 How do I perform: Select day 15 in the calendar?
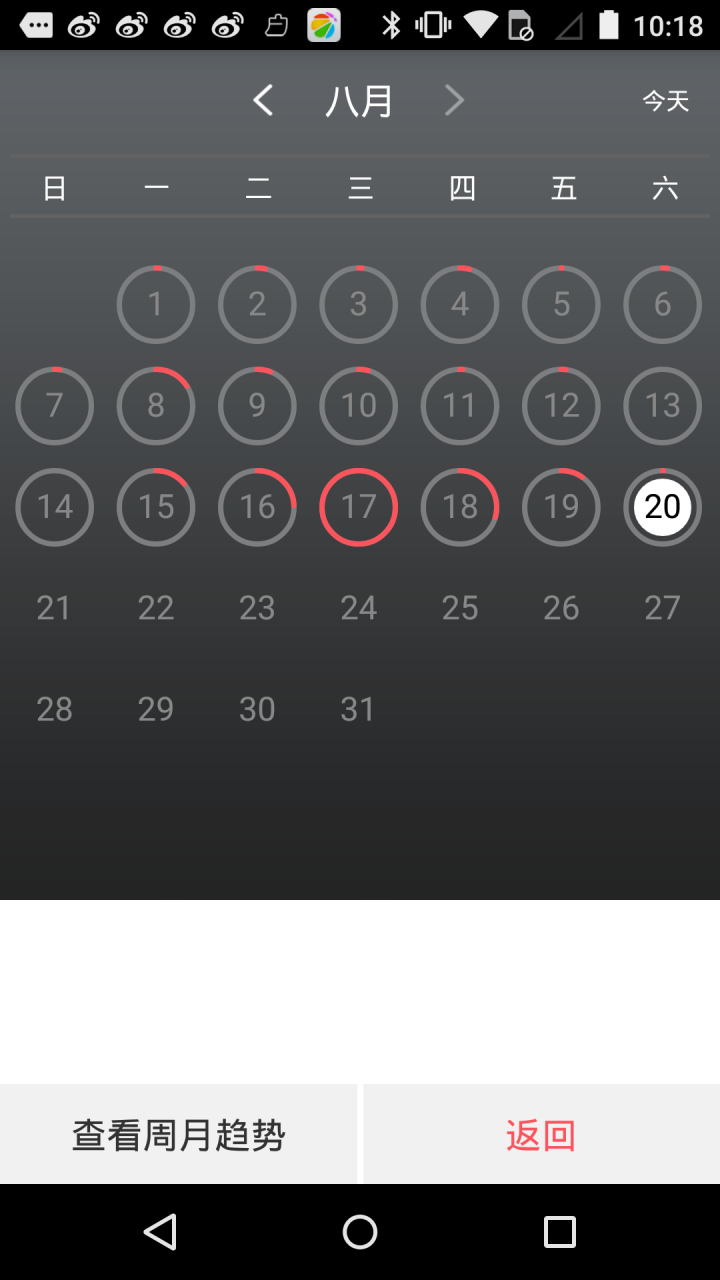click(156, 507)
